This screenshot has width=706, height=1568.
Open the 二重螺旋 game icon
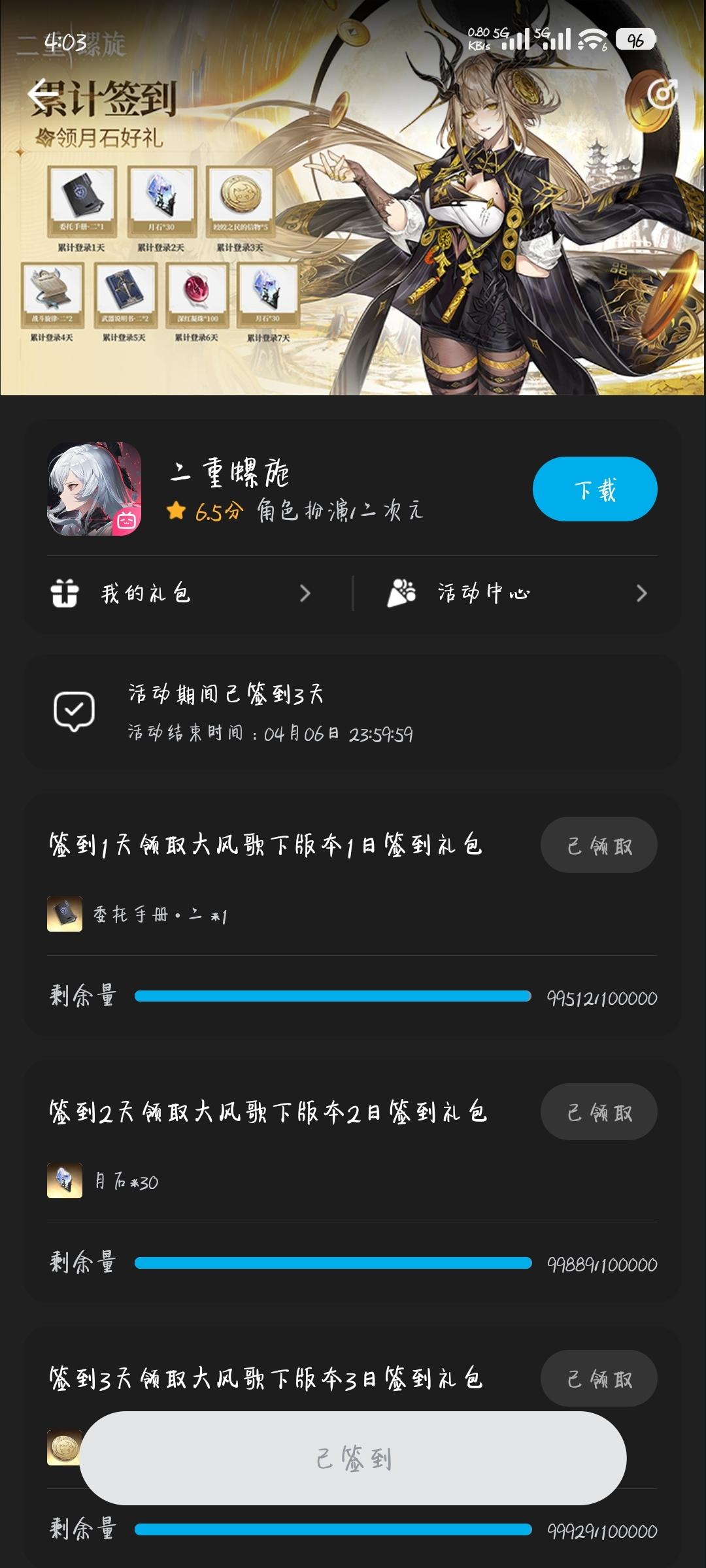tap(94, 489)
